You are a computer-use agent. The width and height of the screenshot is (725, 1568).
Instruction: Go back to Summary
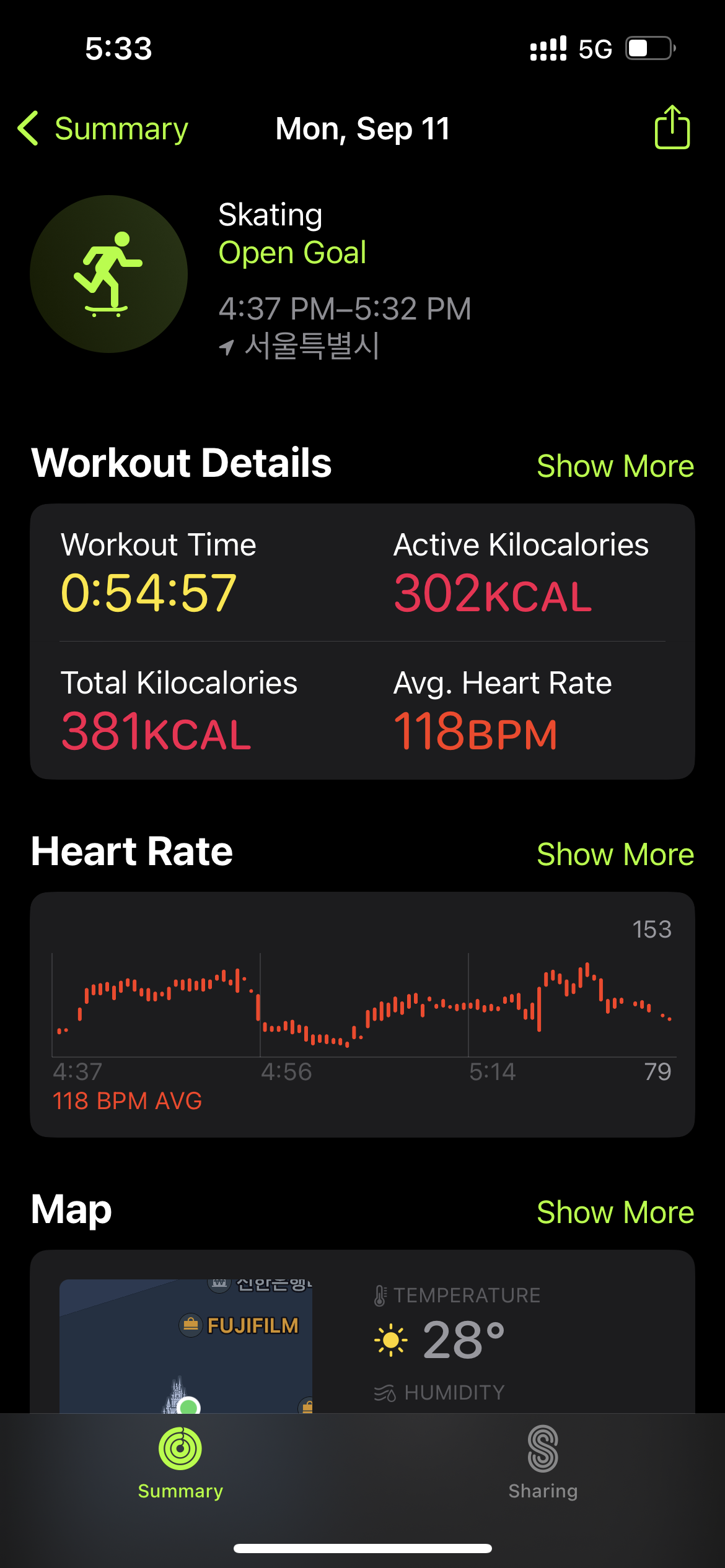tap(103, 129)
